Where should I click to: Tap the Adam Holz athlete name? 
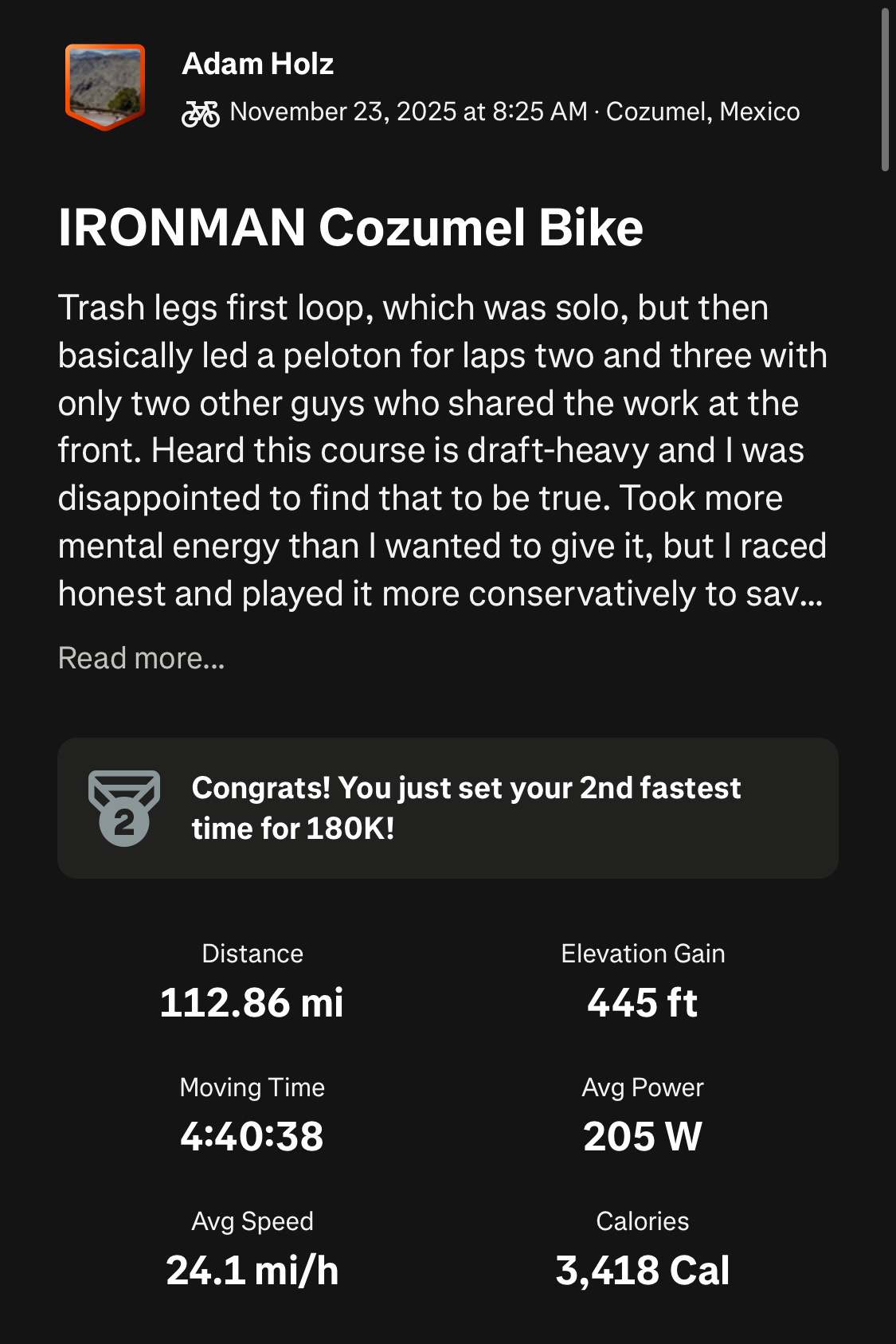257,64
